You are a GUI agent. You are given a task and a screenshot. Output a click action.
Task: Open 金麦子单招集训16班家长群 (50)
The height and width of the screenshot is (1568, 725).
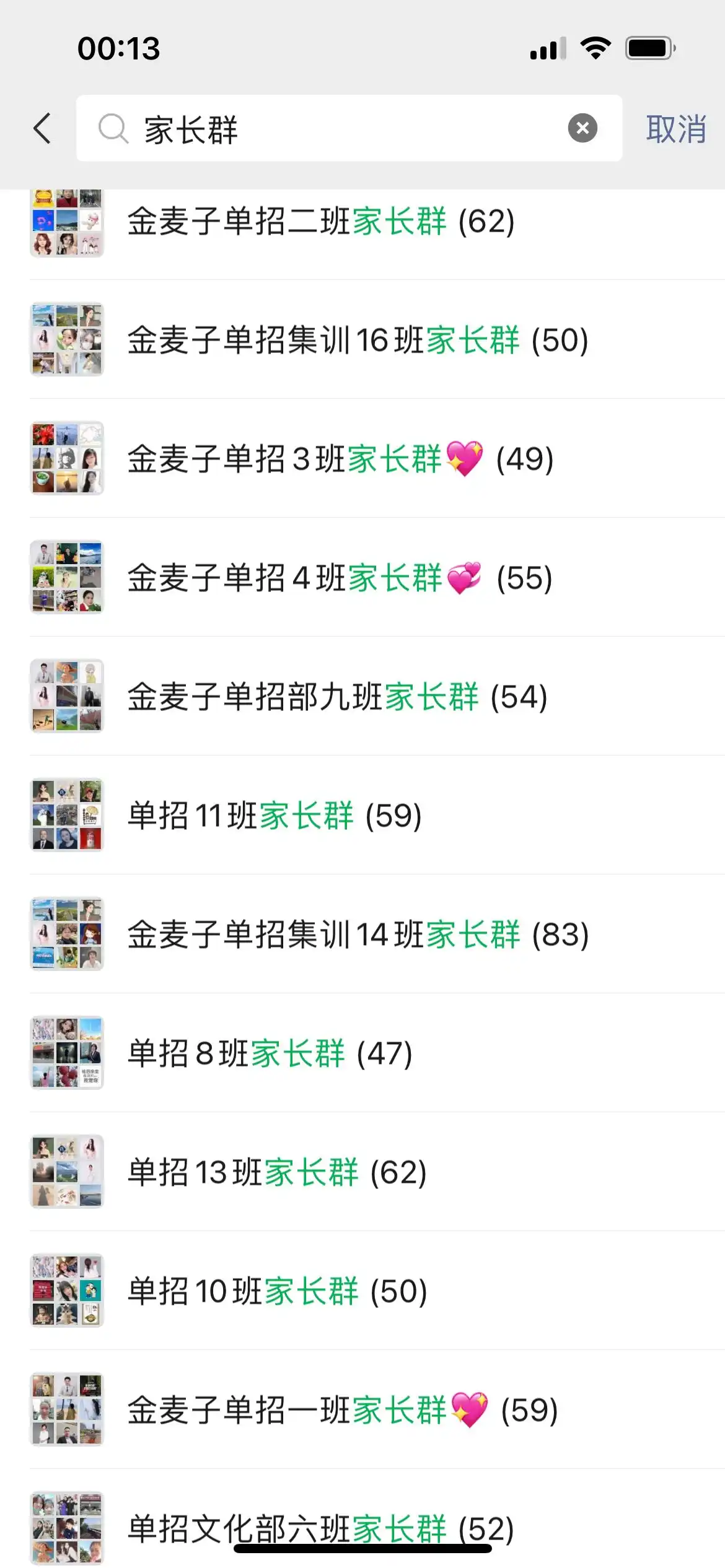[358, 341]
